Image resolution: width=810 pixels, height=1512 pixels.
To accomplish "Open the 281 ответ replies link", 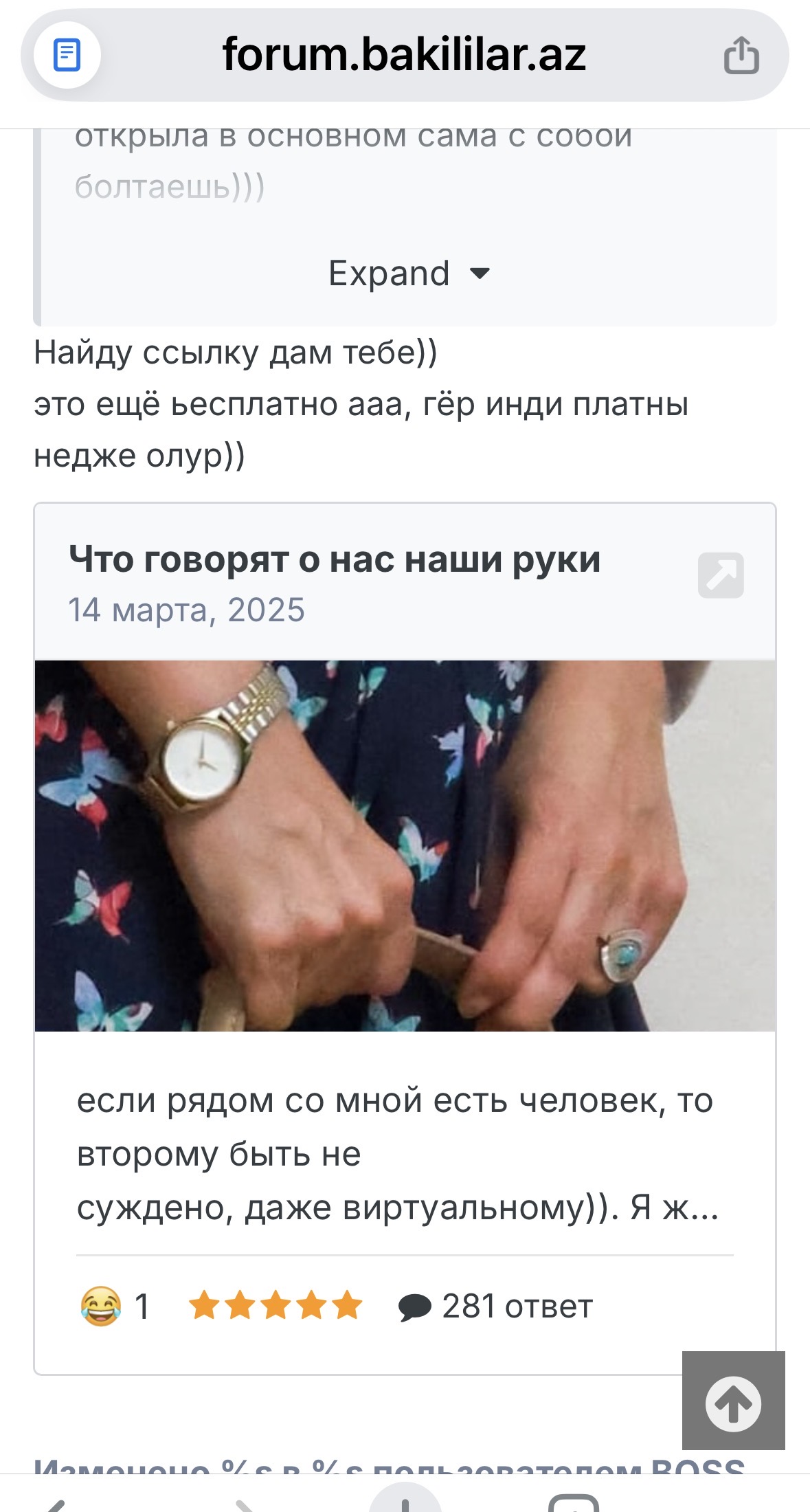I will (496, 1307).
